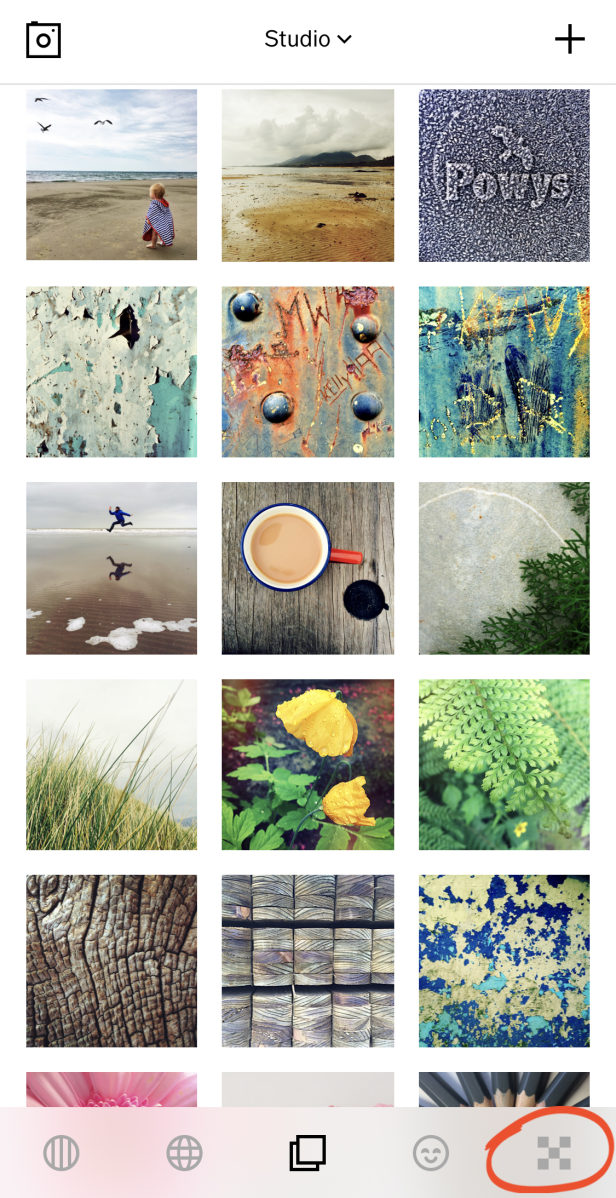Open the Powys frost photo
The height and width of the screenshot is (1198, 616).
503,175
